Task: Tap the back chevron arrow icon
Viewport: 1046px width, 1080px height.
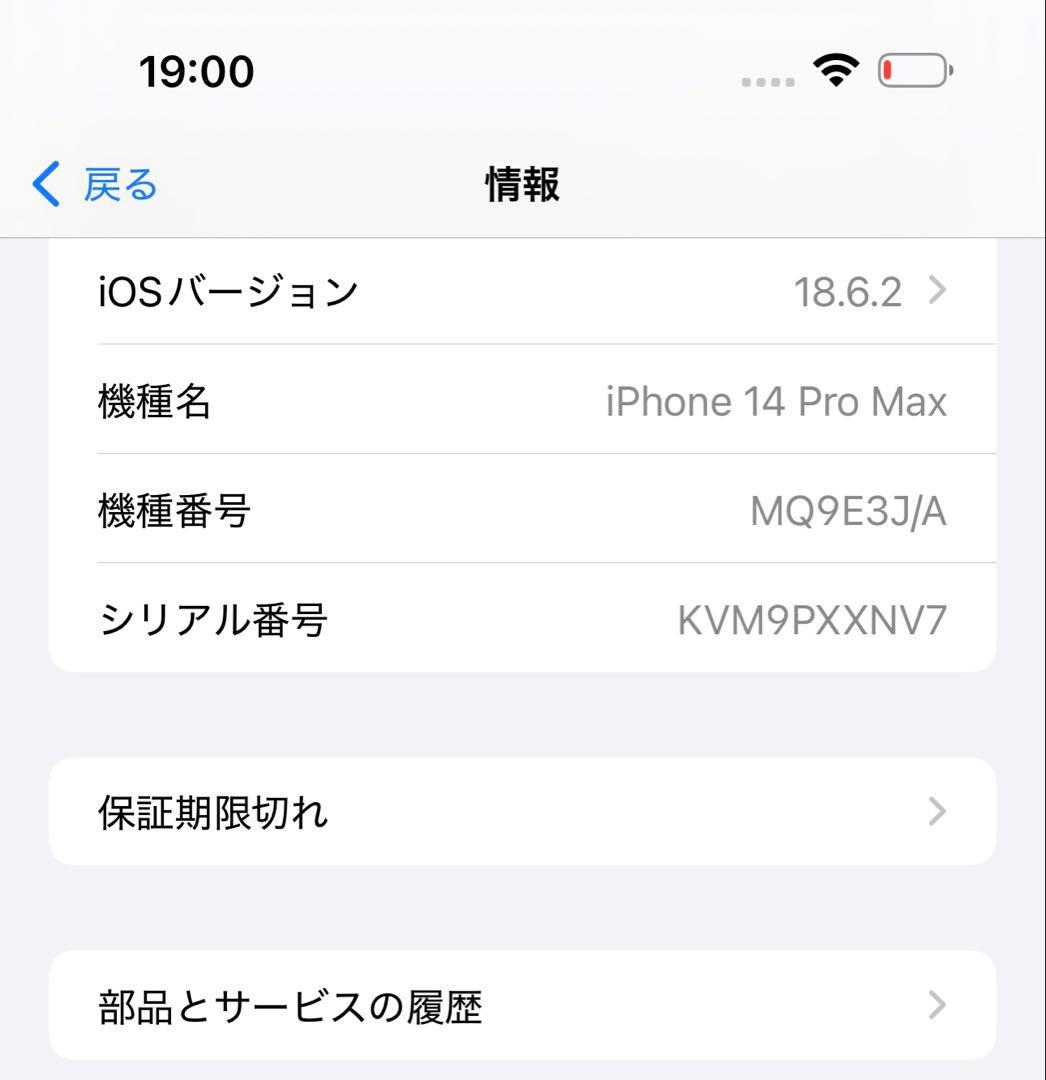Action: coord(43,184)
